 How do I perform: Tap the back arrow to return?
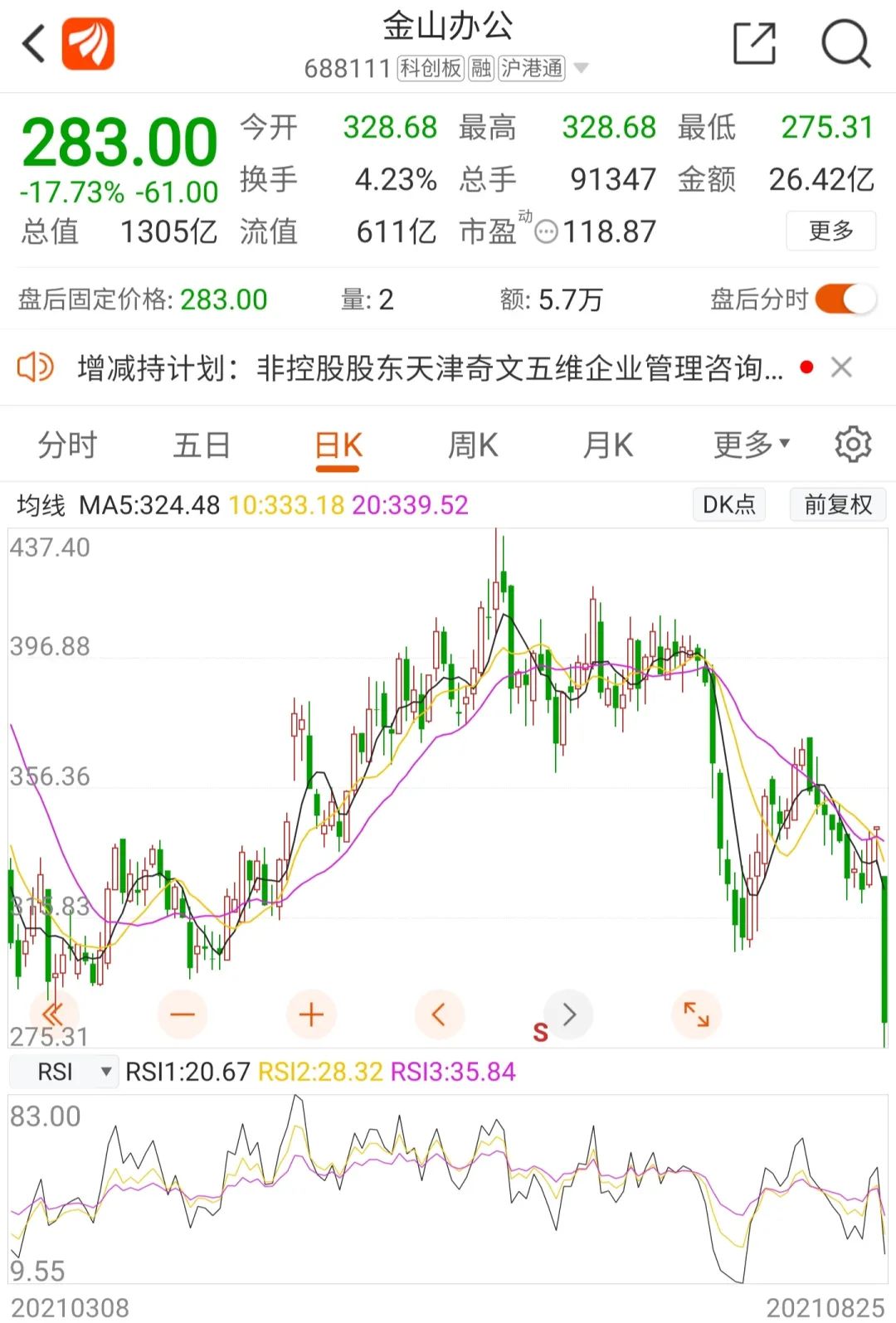pos(33,43)
